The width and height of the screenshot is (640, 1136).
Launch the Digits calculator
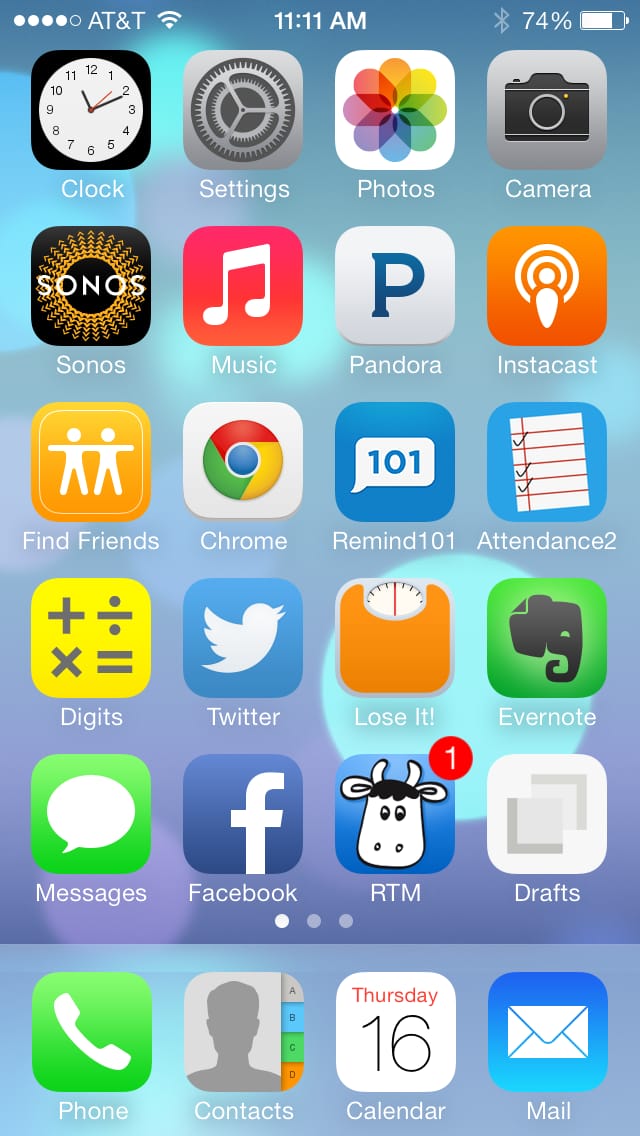91,638
